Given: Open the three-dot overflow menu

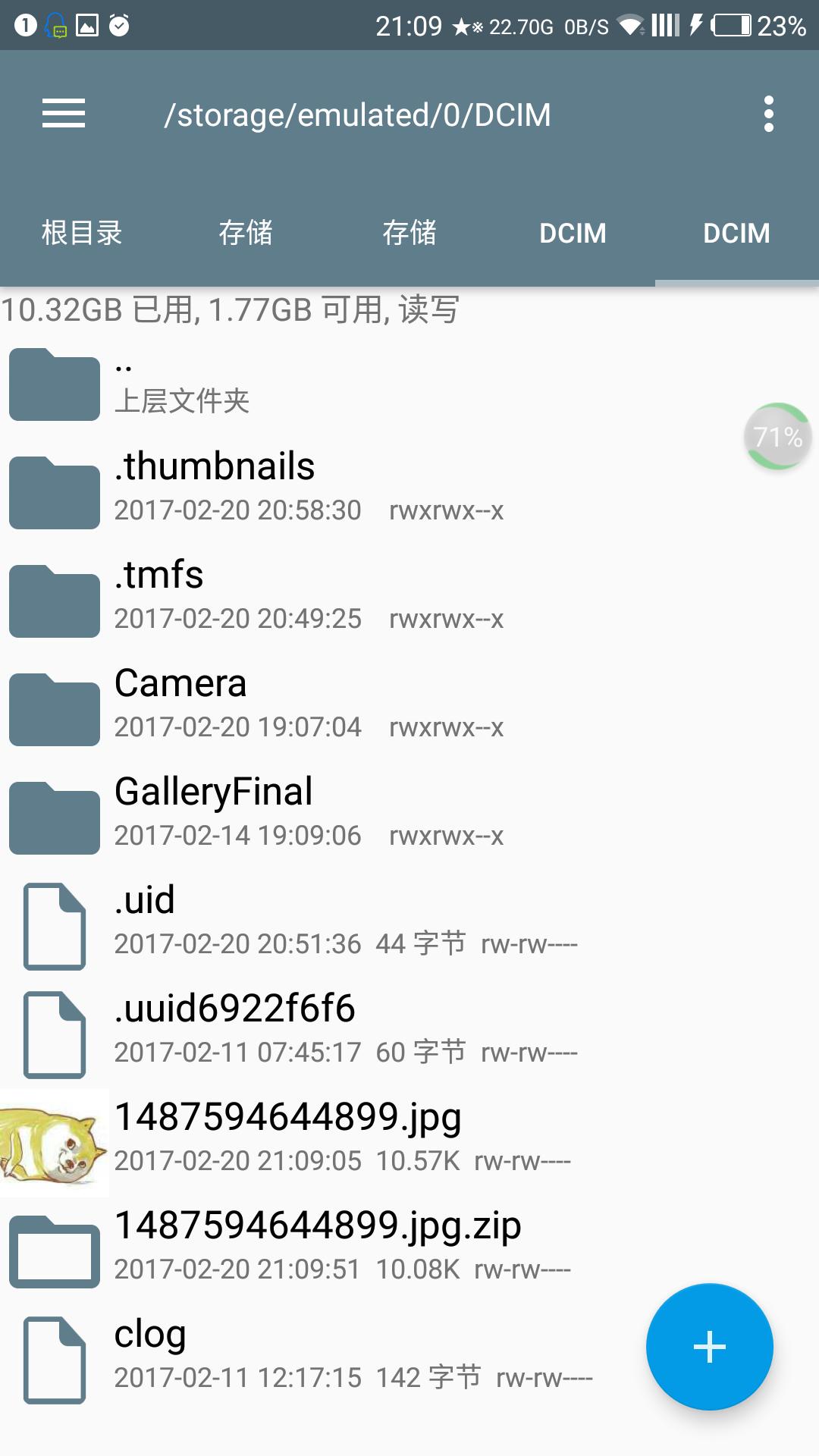Looking at the screenshot, I should 768,114.
